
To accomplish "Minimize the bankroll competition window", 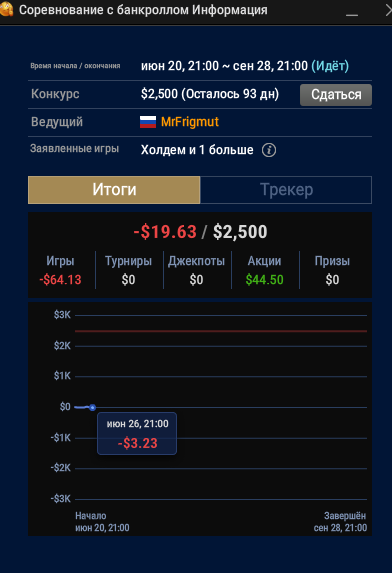I will (x=352, y=14).
